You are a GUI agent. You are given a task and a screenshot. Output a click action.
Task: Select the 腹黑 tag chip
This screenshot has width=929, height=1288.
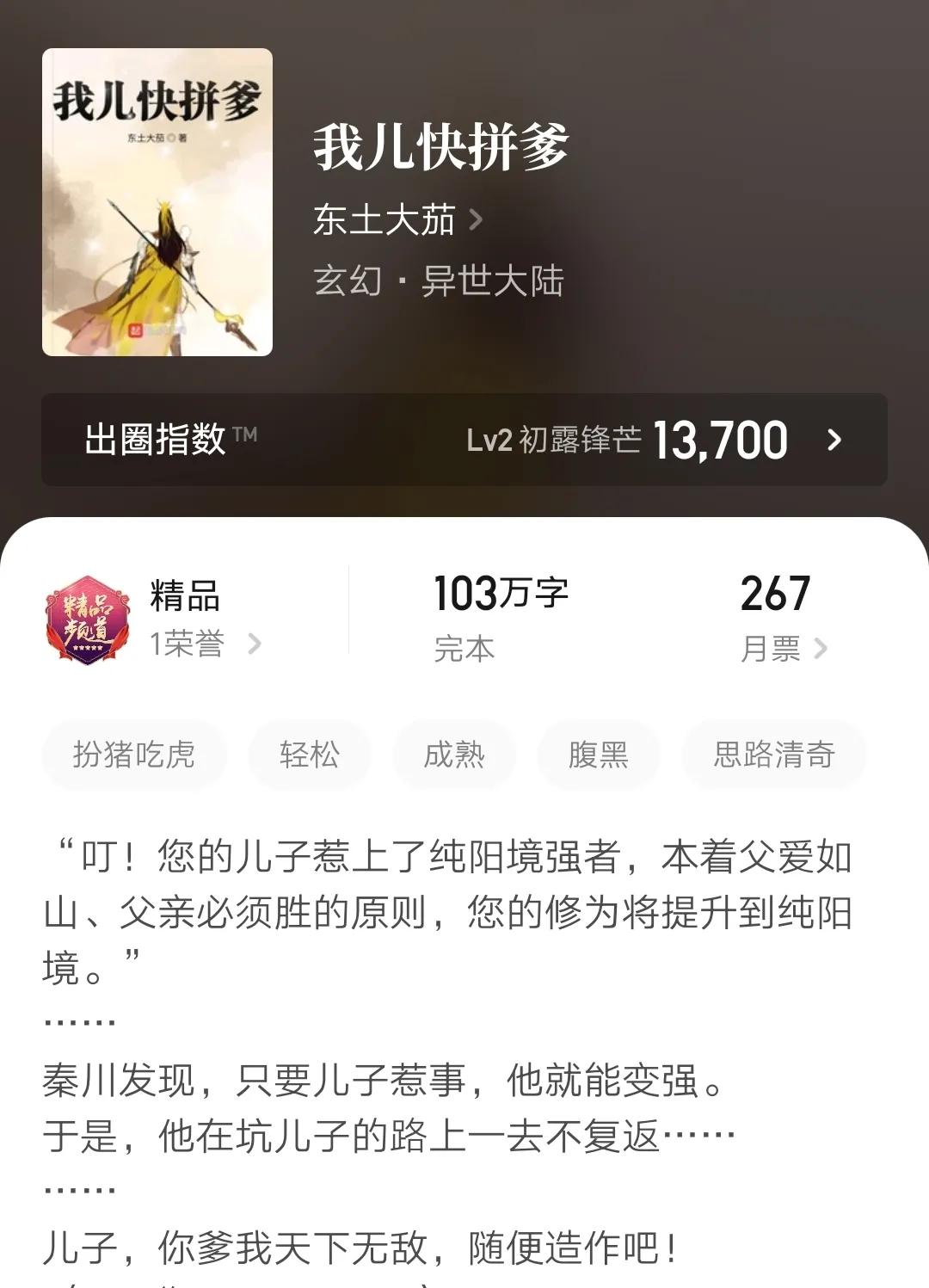[x=599, y=754]
